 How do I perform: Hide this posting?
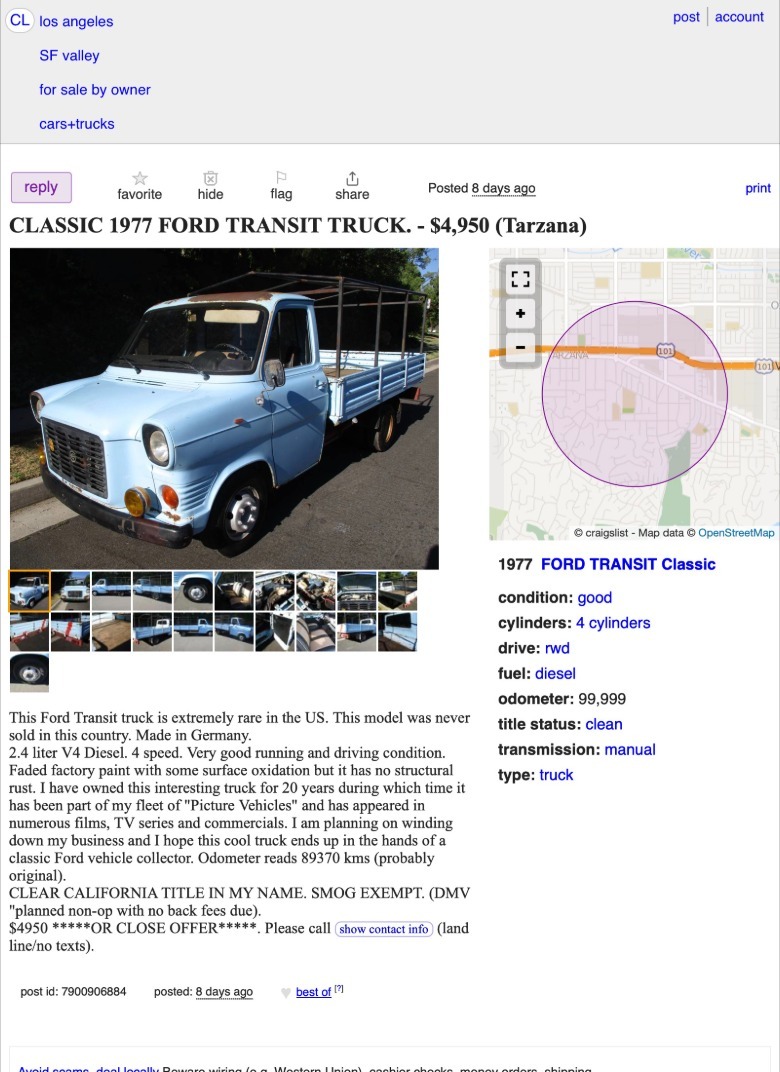coord(210,186)
